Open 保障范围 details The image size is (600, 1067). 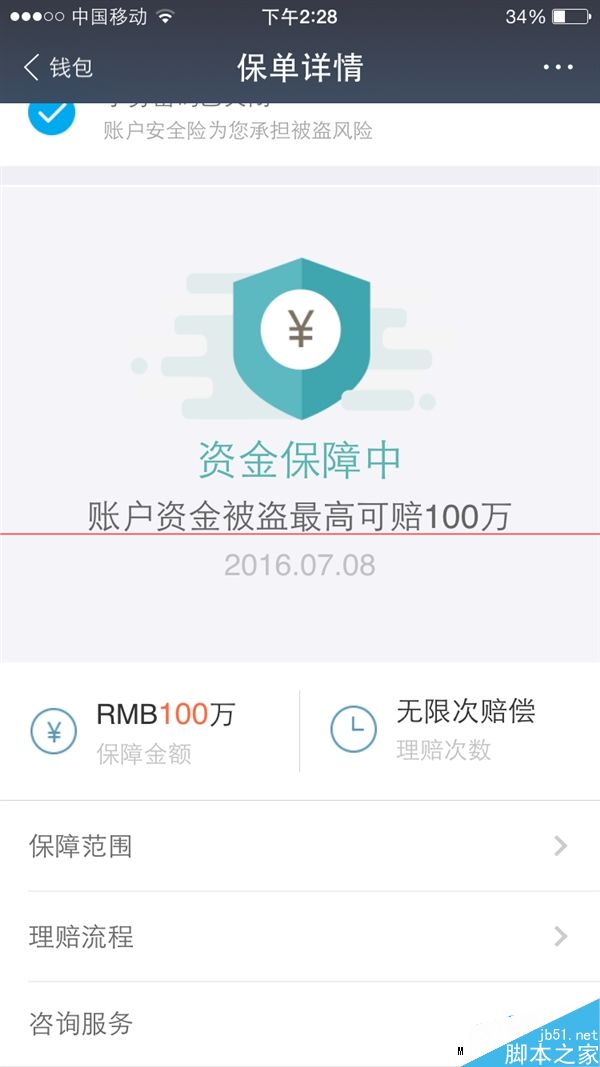[x=300, y=846]
